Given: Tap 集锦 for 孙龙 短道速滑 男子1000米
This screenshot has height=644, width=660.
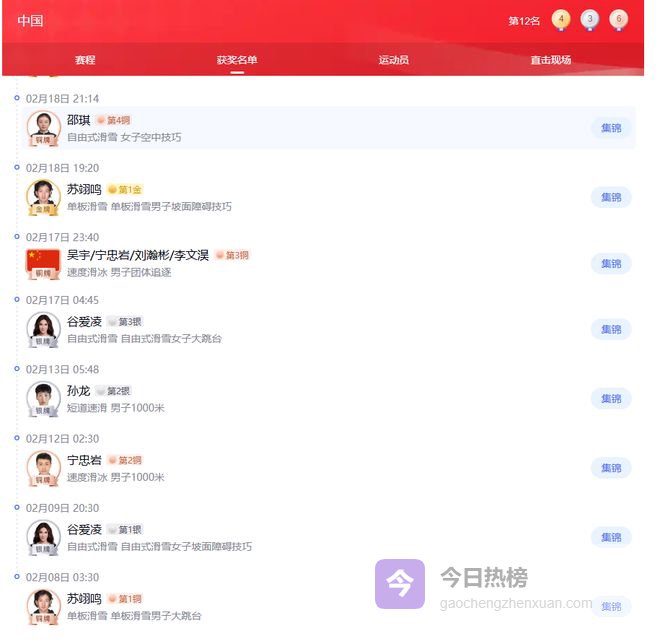Looking at the screenshot, I should click(x=610, y=398).
